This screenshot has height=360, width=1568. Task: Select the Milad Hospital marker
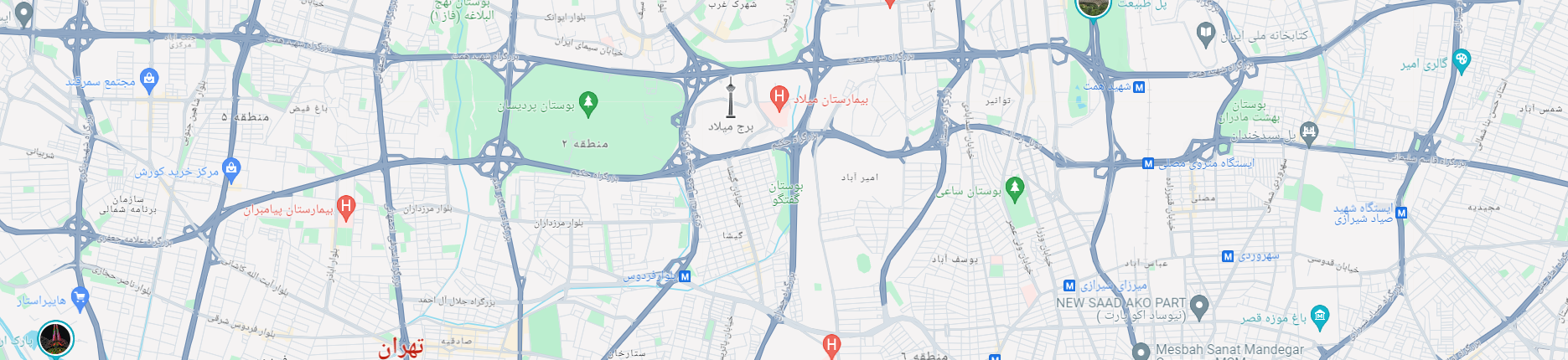tap(779, 99)
